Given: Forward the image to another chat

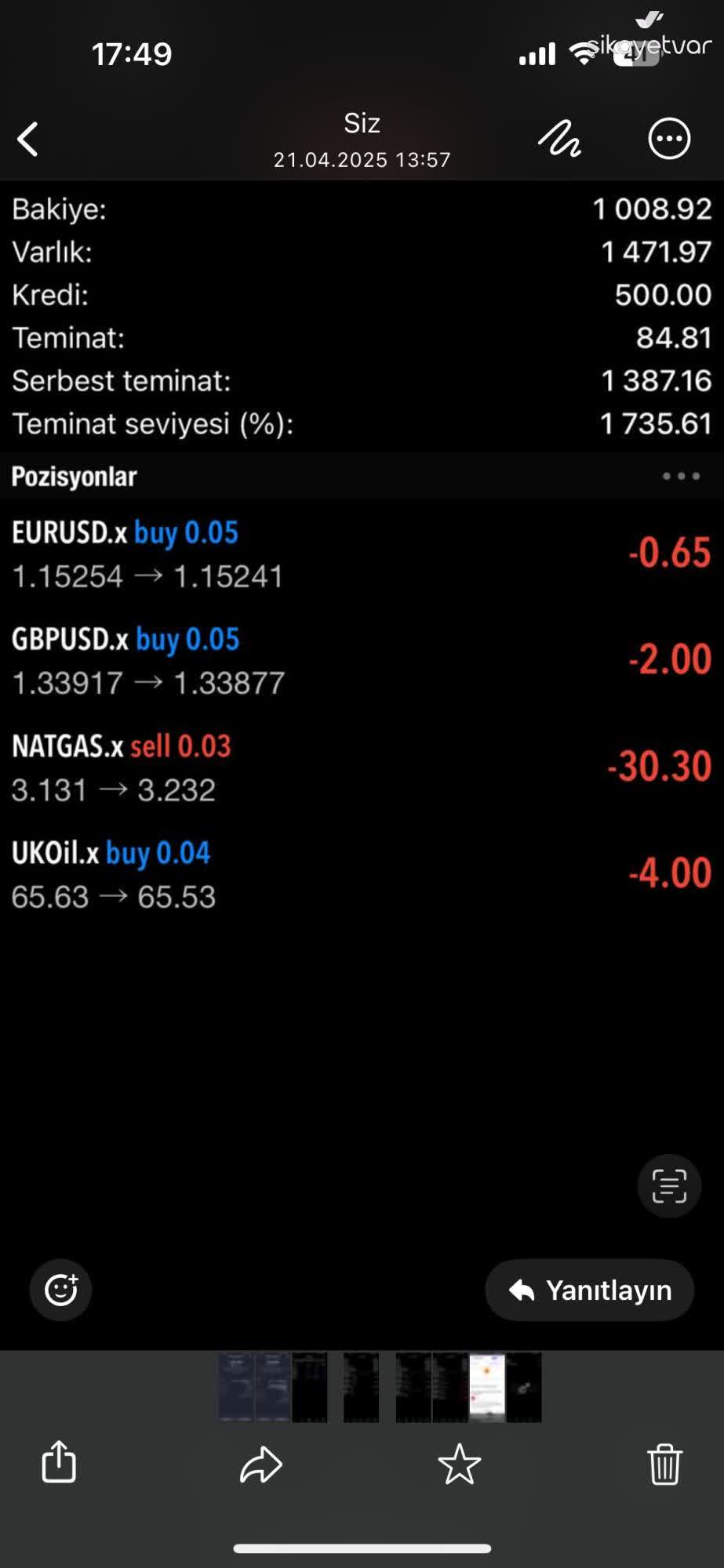Looking at the screenshot, I should coord(260,1464).
